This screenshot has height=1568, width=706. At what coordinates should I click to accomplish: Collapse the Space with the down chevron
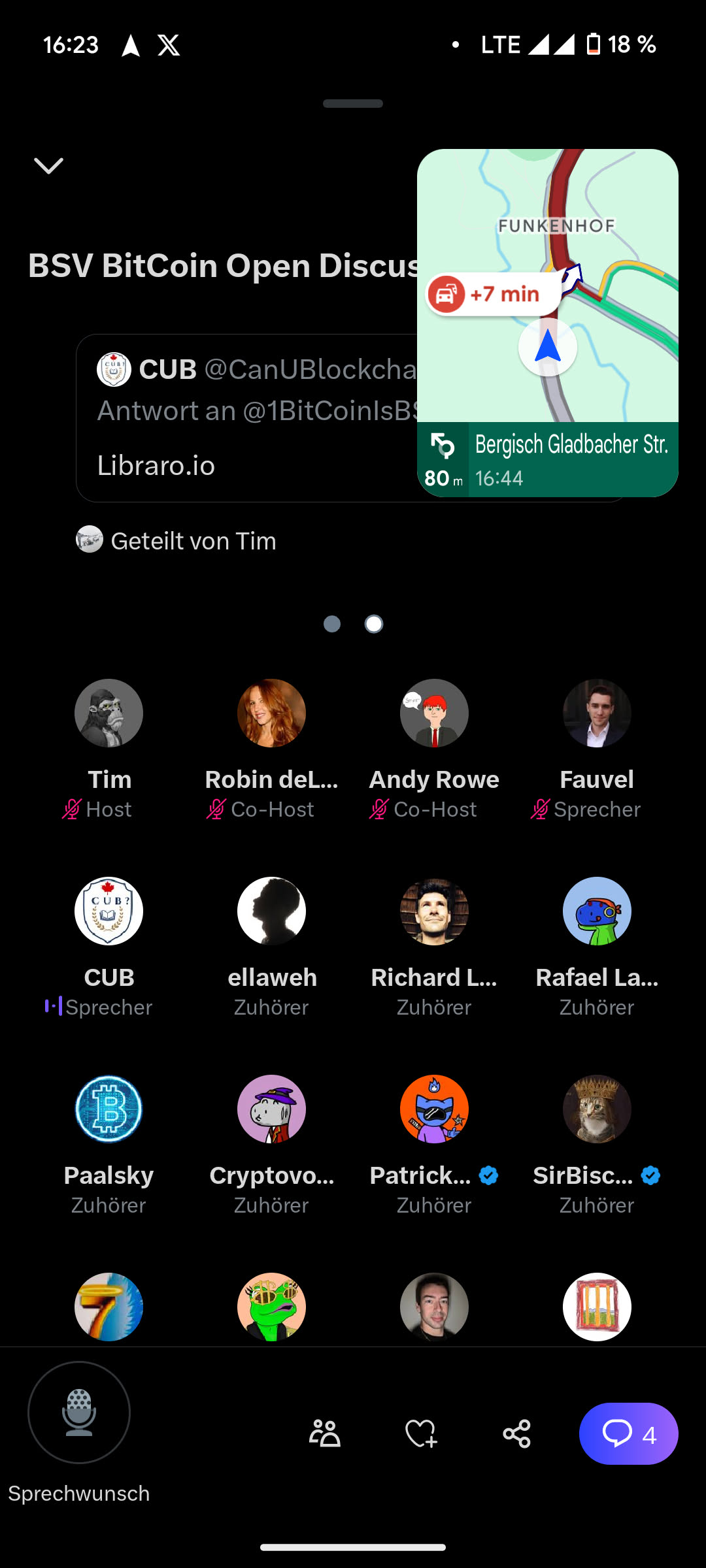(49, 166)
